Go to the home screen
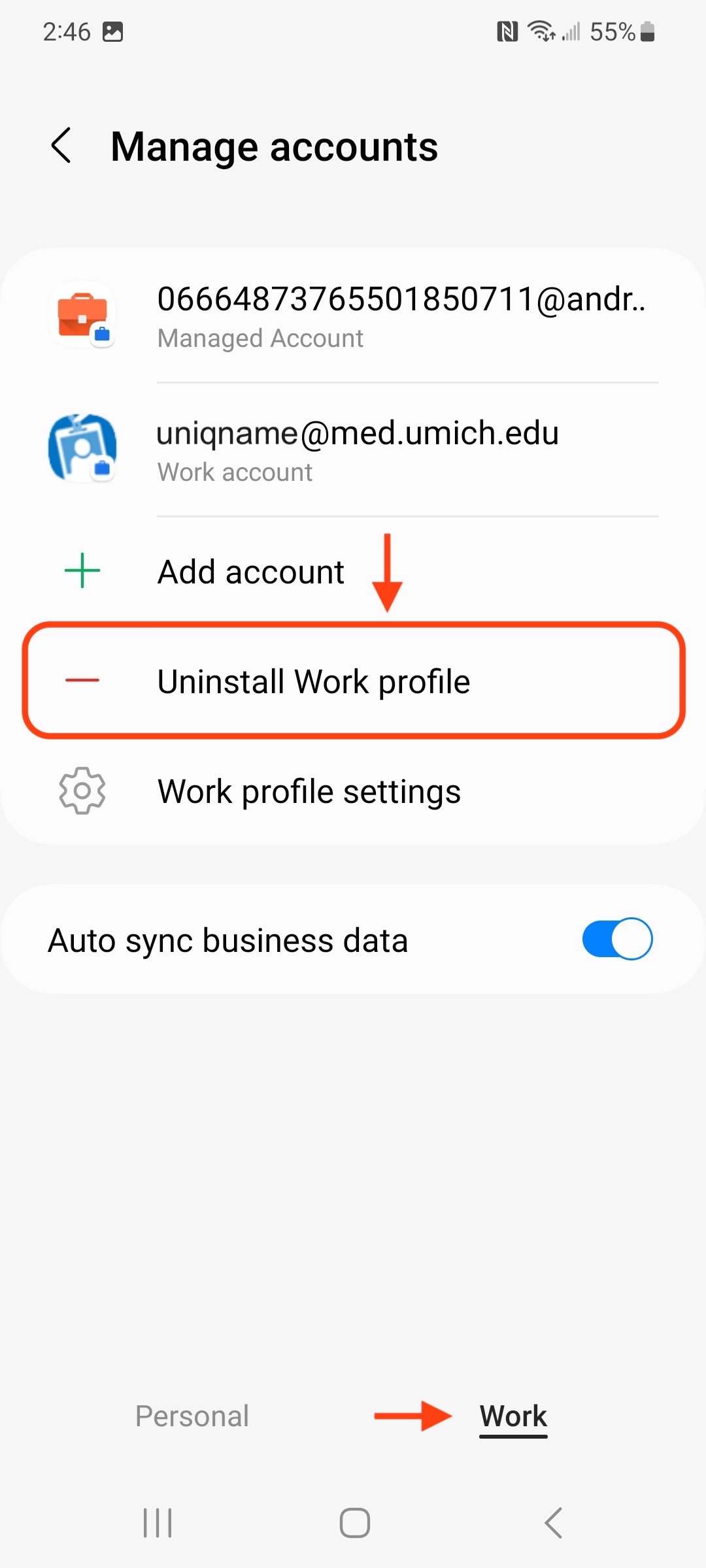 (354, 1523)
